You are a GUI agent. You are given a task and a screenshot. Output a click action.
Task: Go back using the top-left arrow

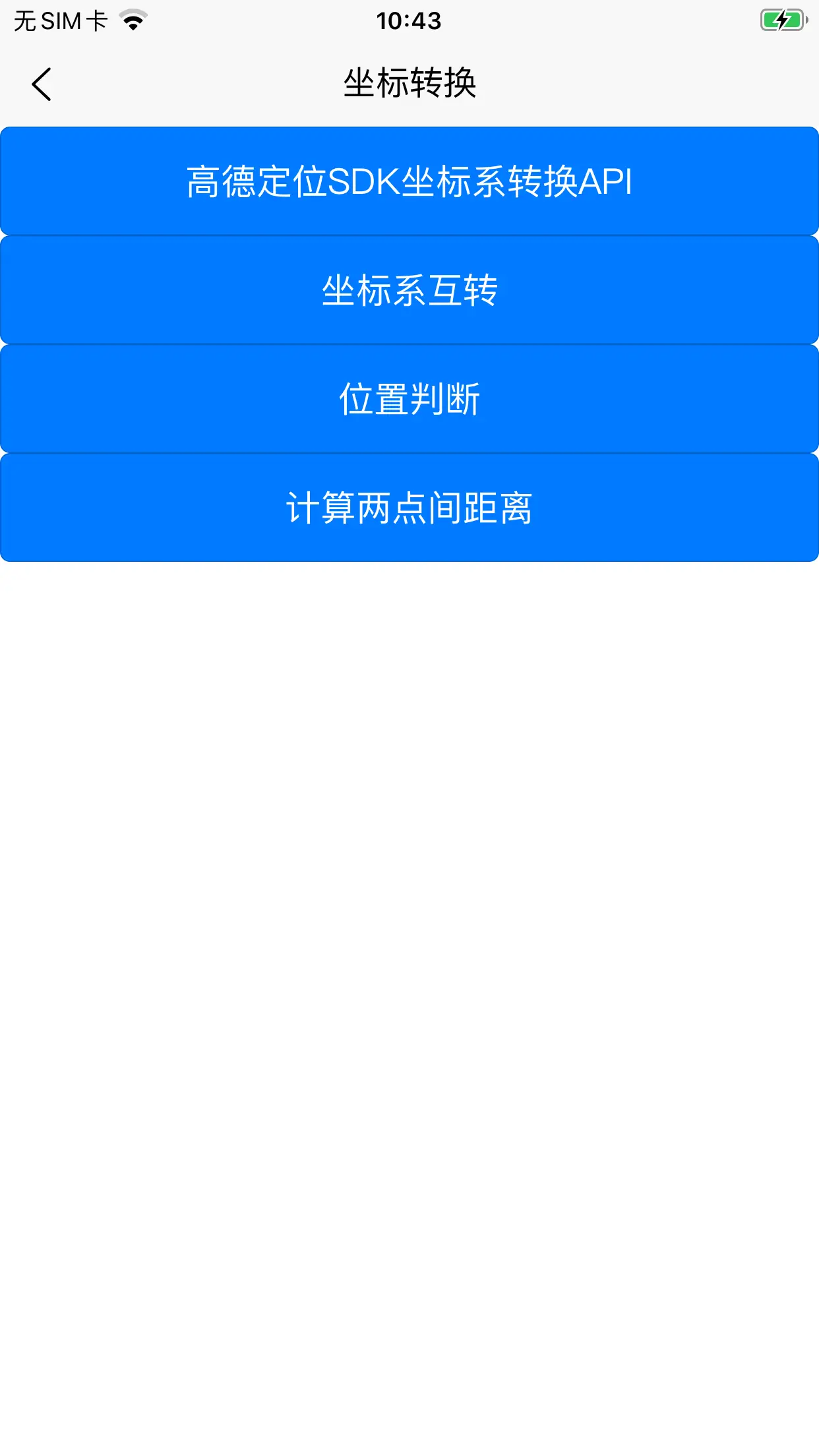click(42, 84)
